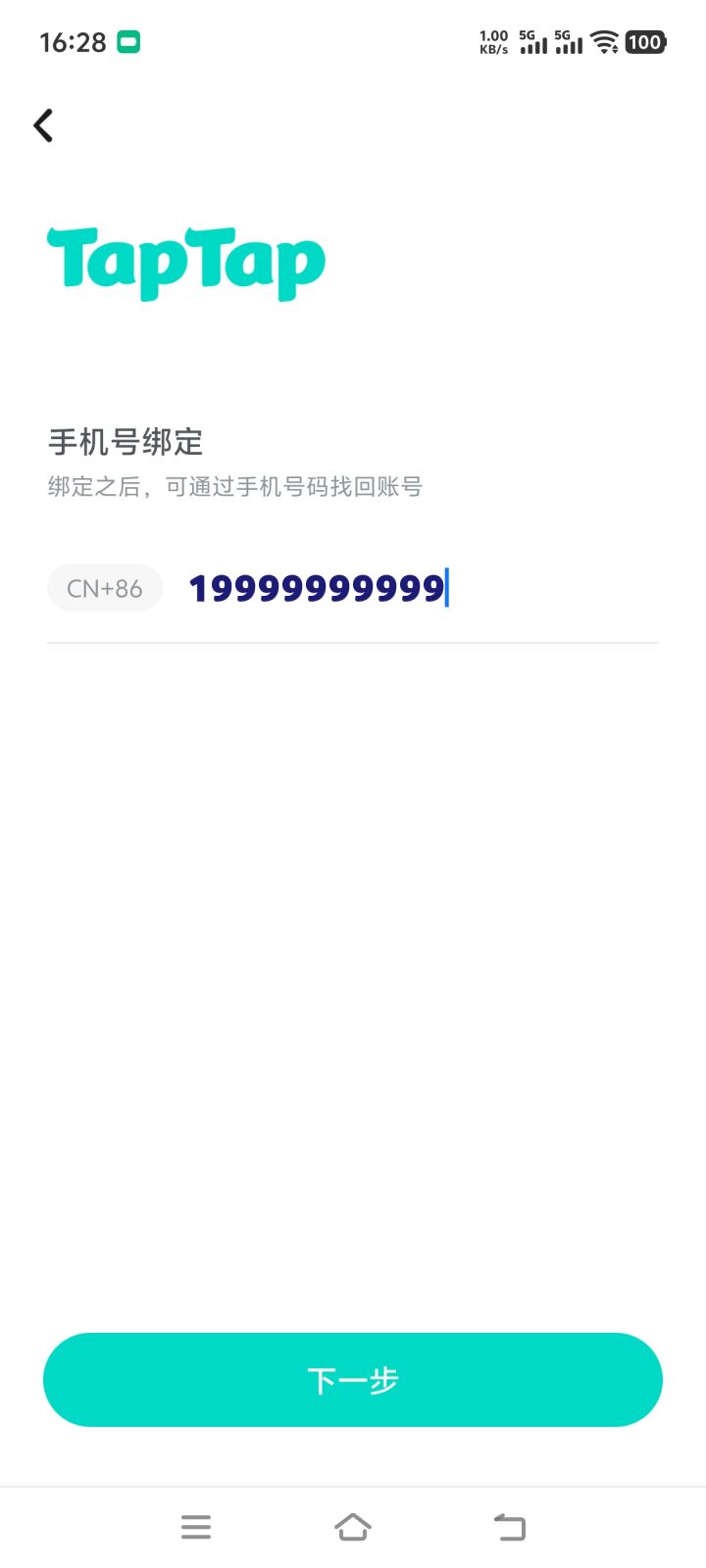The height and width of the screenshot is (1568, 706).
Task: Tap the battery level indicator
Action: click(643, 42)
